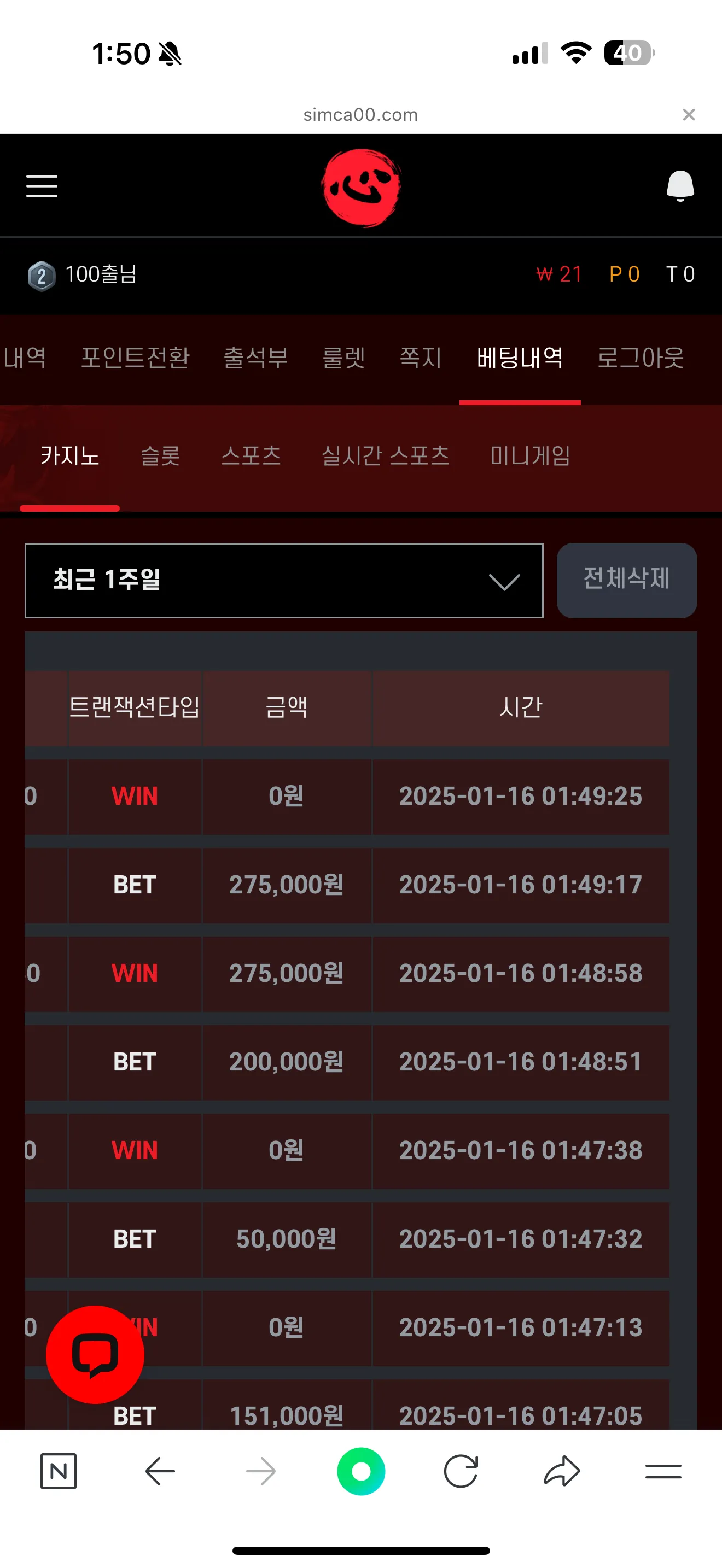Go to the 룰렛 tab
The image size is (722, 1568).
point(343,358)
